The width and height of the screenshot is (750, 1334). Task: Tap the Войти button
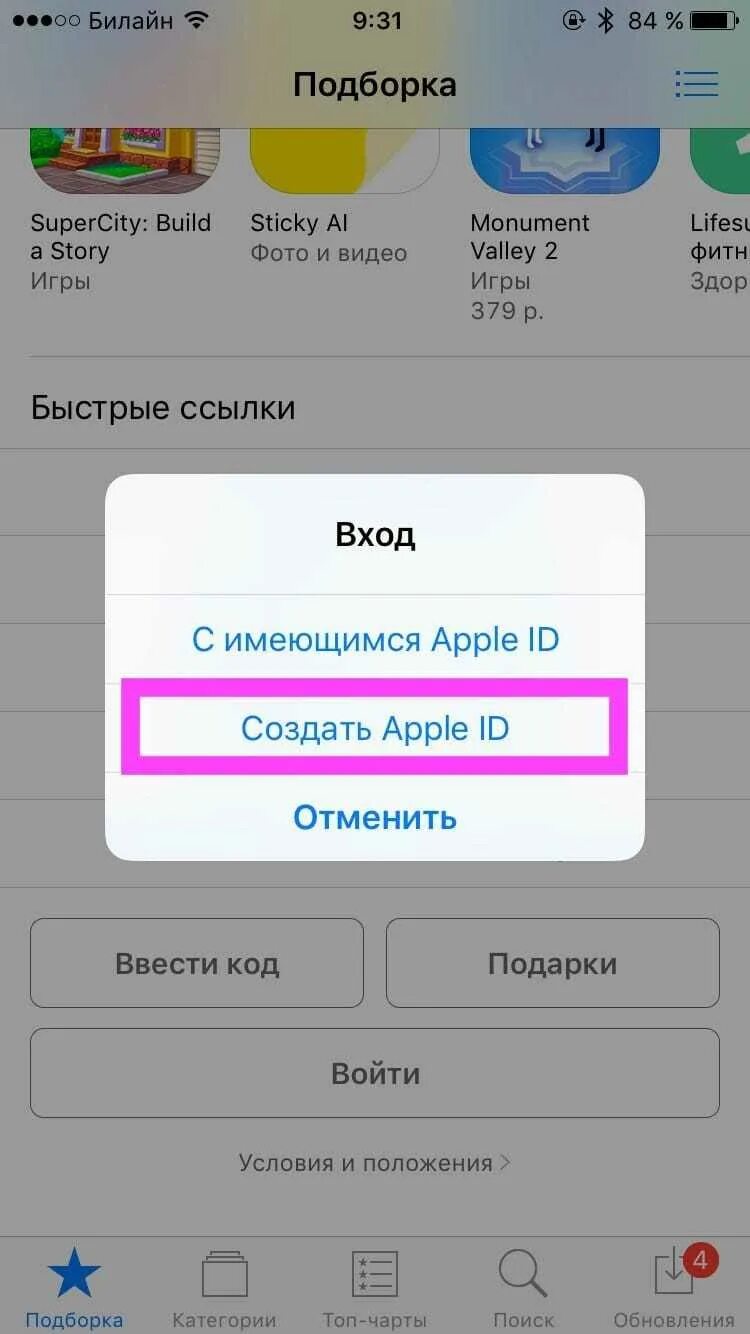tap(375, 1074)
